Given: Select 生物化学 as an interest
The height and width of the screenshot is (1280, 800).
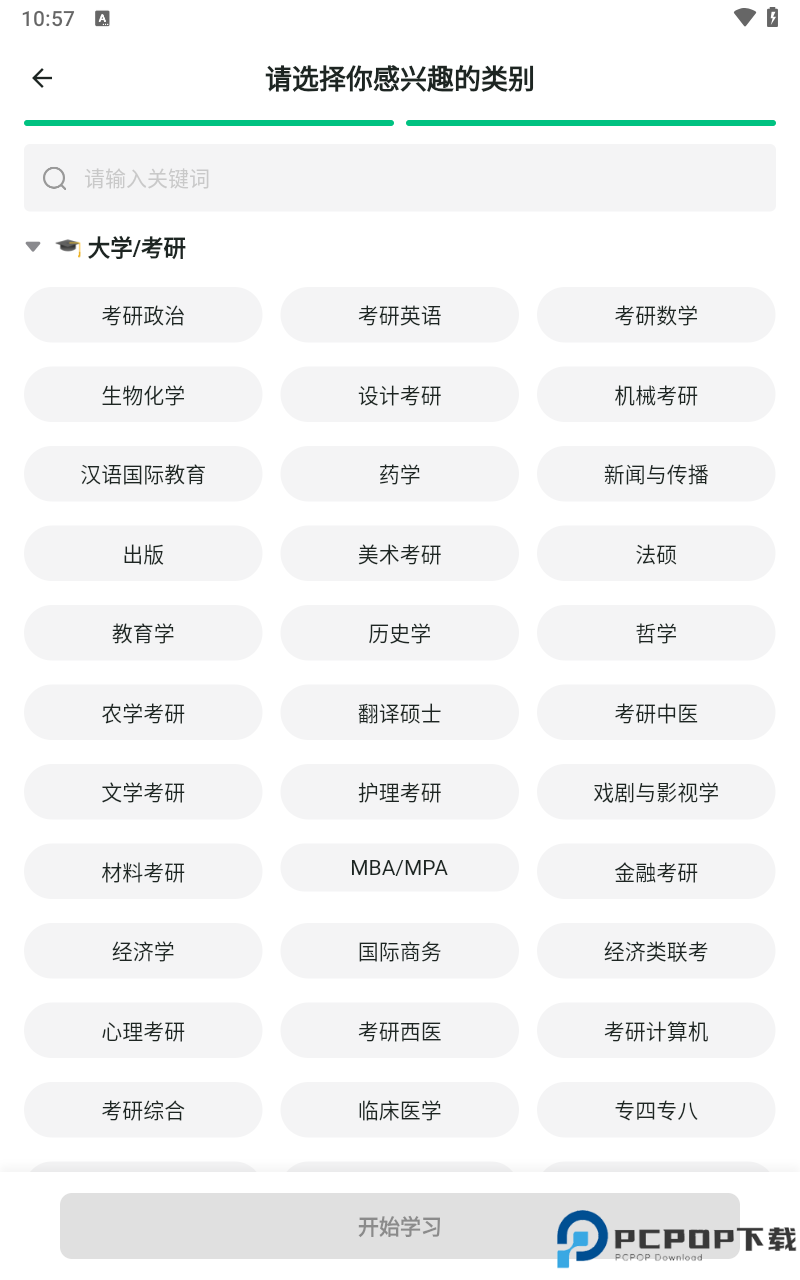Looking at the screenshot, I should pyautogui.click(x=143, y=395).
